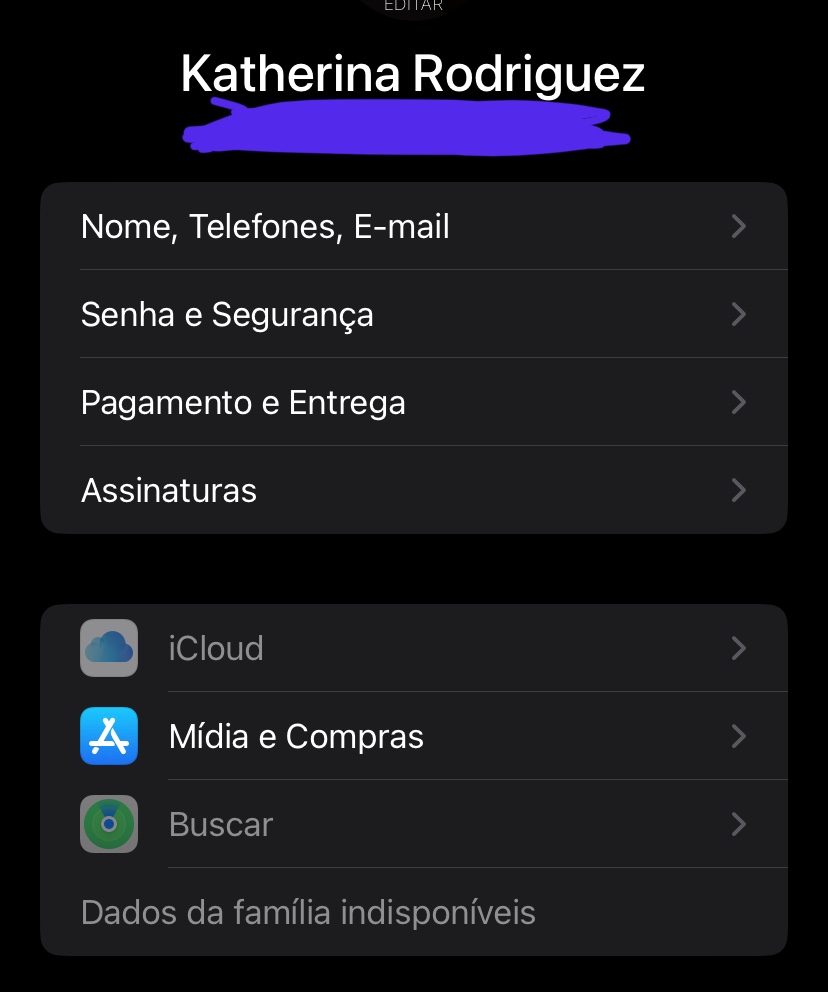Screen dimensions: 828x992
Task: View Assinaturas list
Action: [x=413, y=491]
